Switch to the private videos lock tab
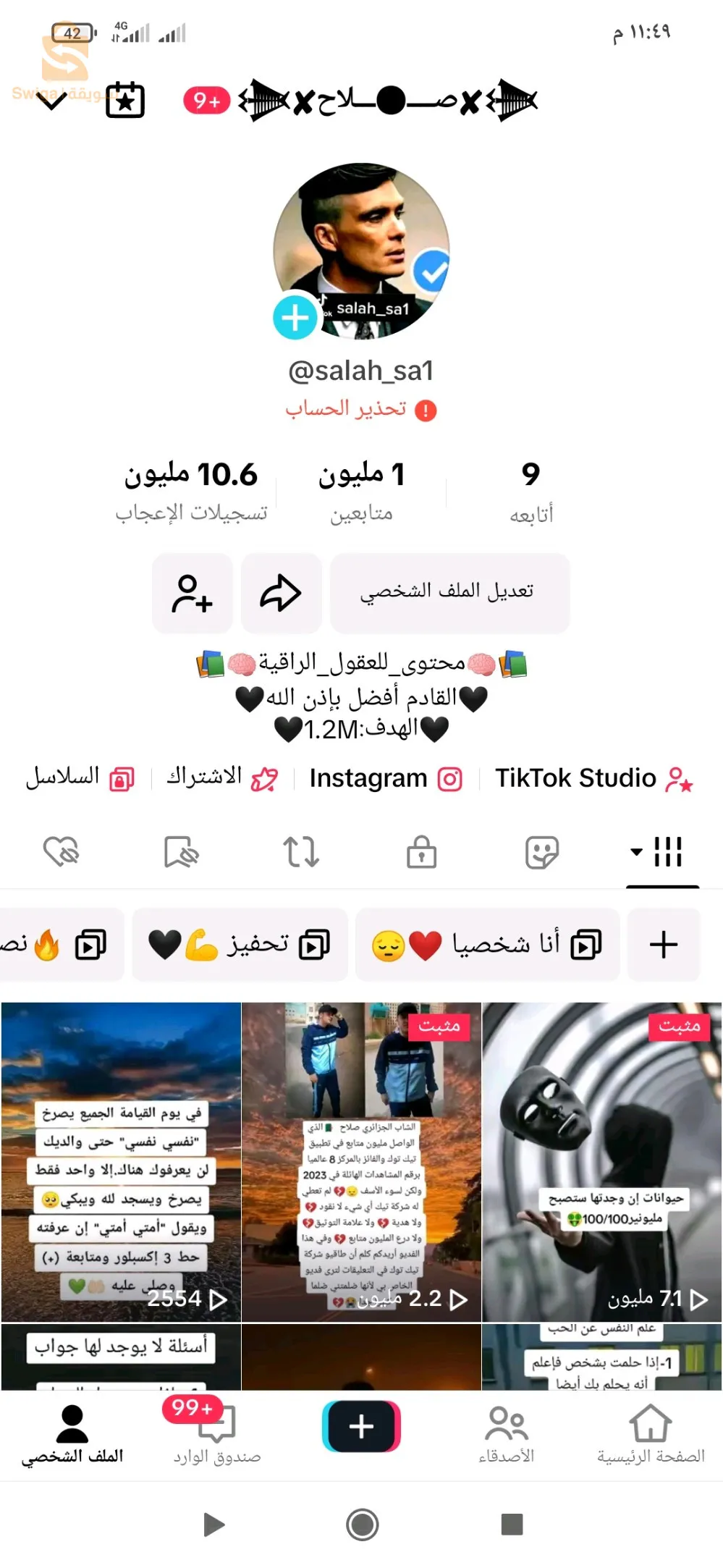The height and width of the screenshot is (1568, 723). tap(421, 852)
